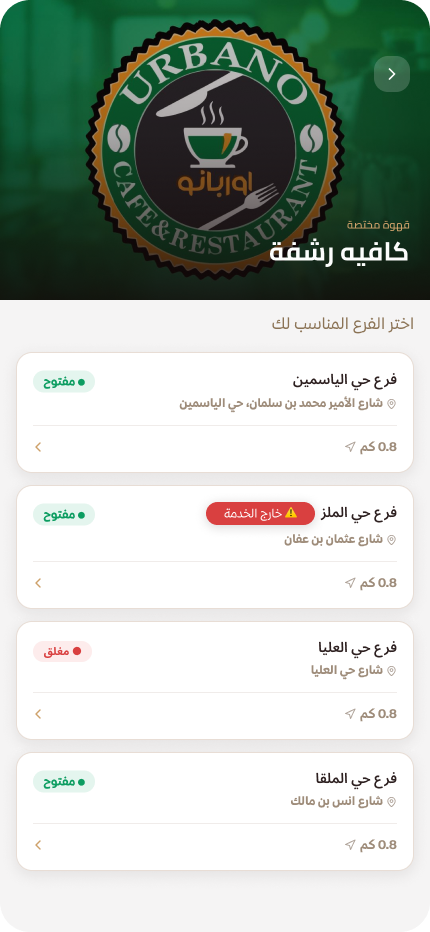The width and height of the screenshot is (430, 932).
Task: Choose the فرع حي العليا branch card
Action: (215, 681)
